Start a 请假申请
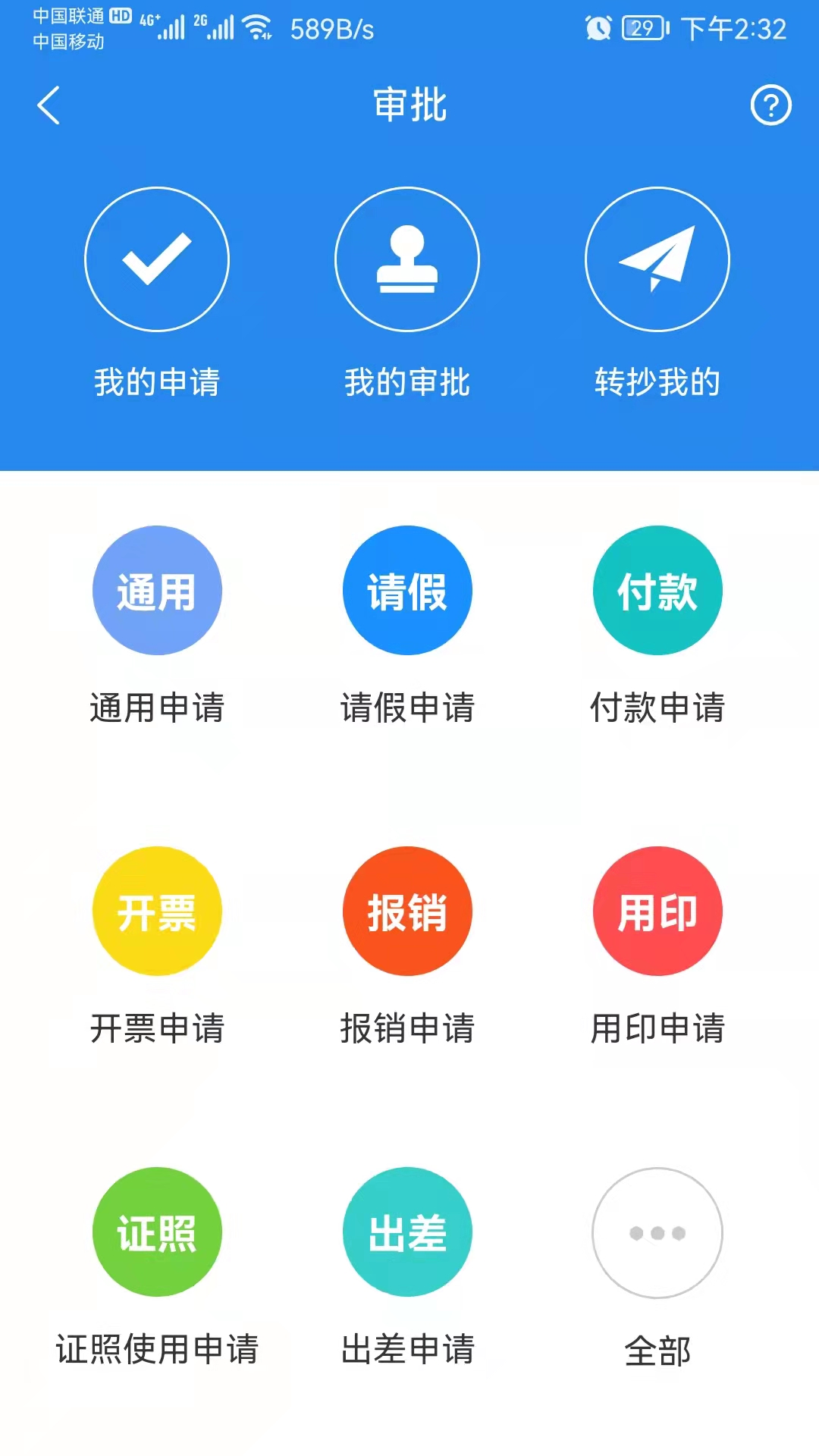The width and height of the screenshot is (819, 1456). 407,591
